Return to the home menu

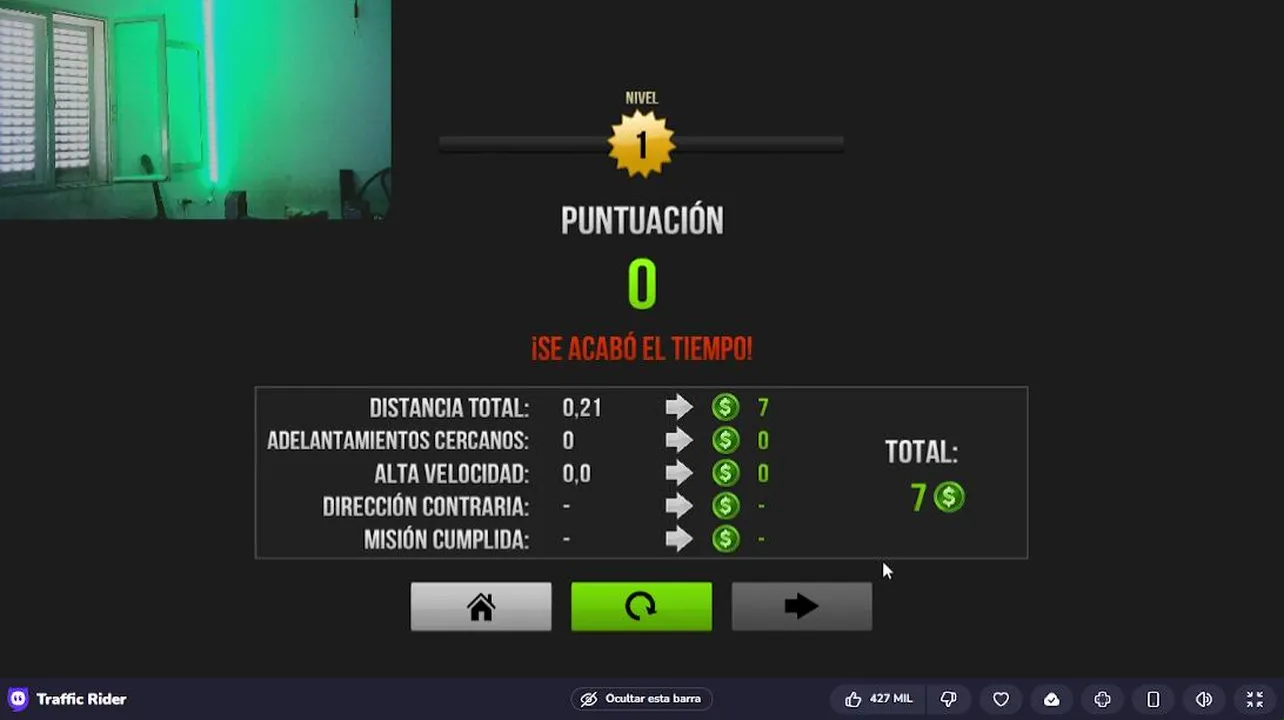pos(481,607)
